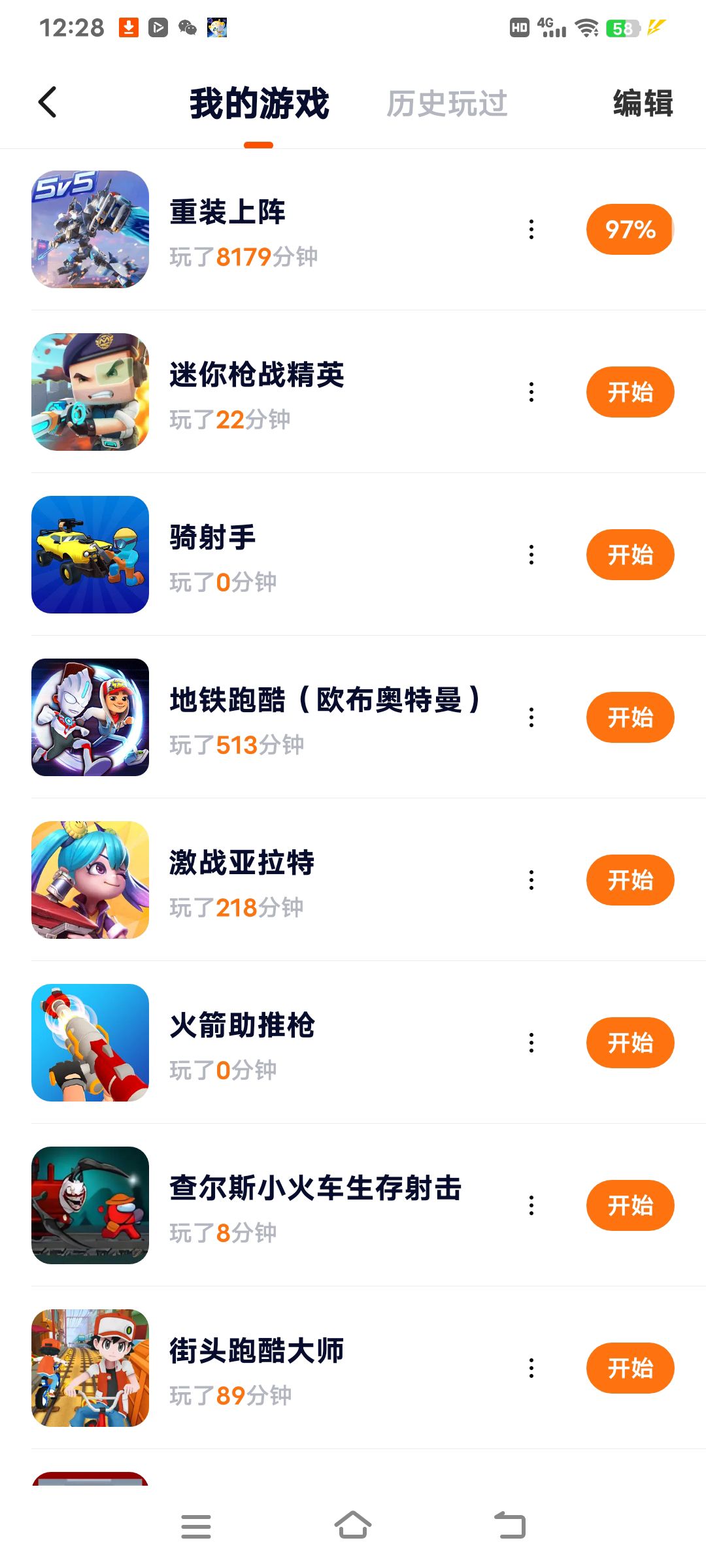The image size is (706, 1568).
Task: Start 激战亚拉特 with its 开始 button
Action: [630, 880]
